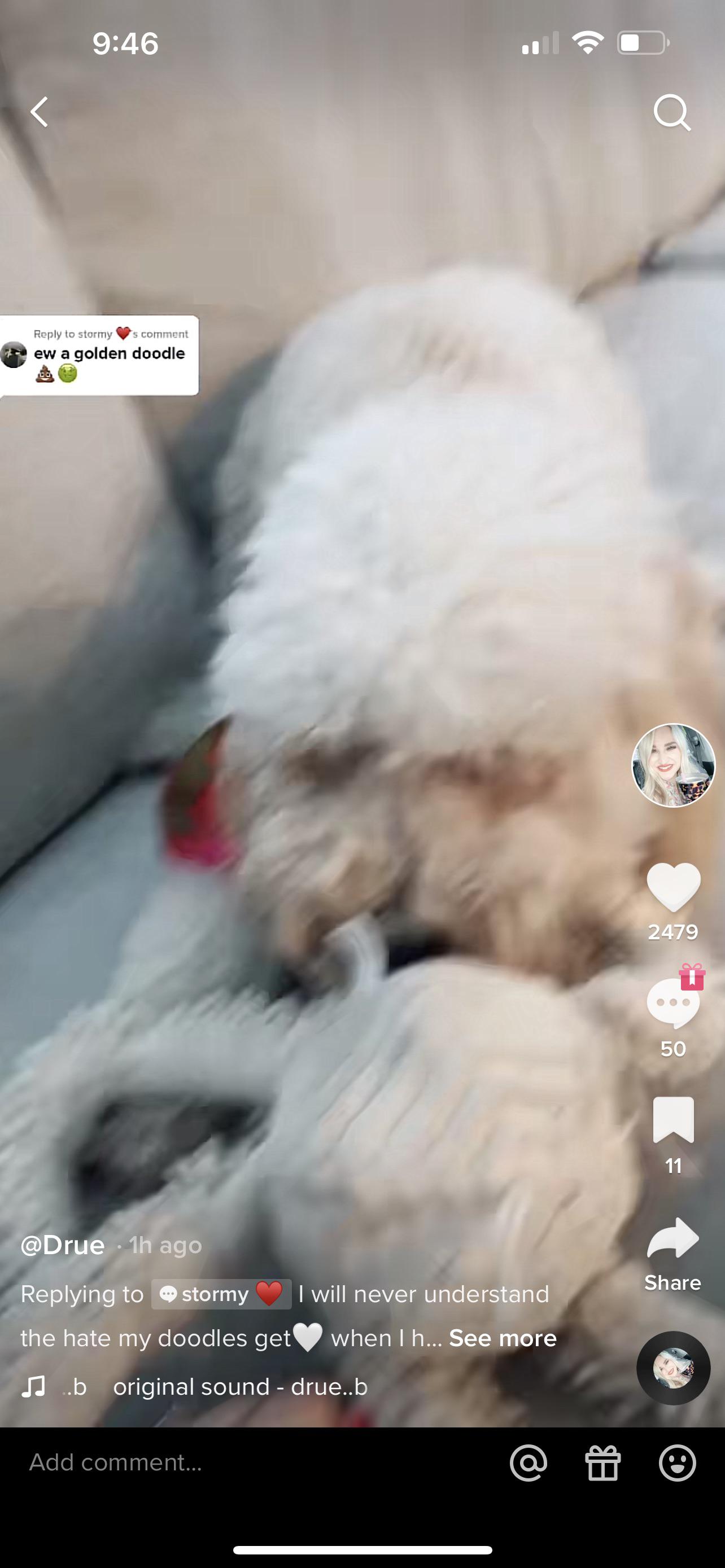The image size is (725, 1568).
Task: Tap the Add comment field
Action: [243, 1462]
